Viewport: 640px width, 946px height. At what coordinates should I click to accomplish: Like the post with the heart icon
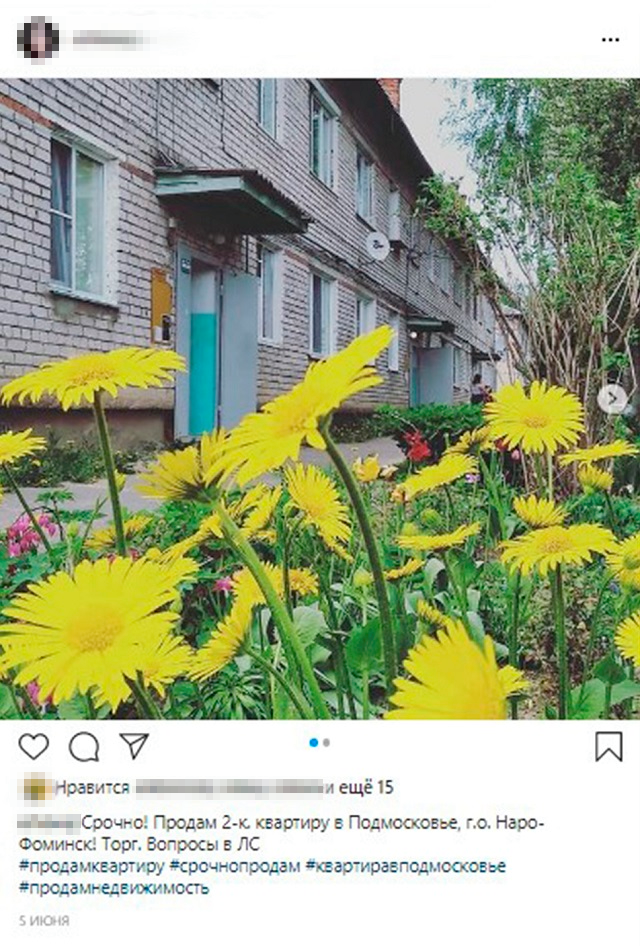33,746
